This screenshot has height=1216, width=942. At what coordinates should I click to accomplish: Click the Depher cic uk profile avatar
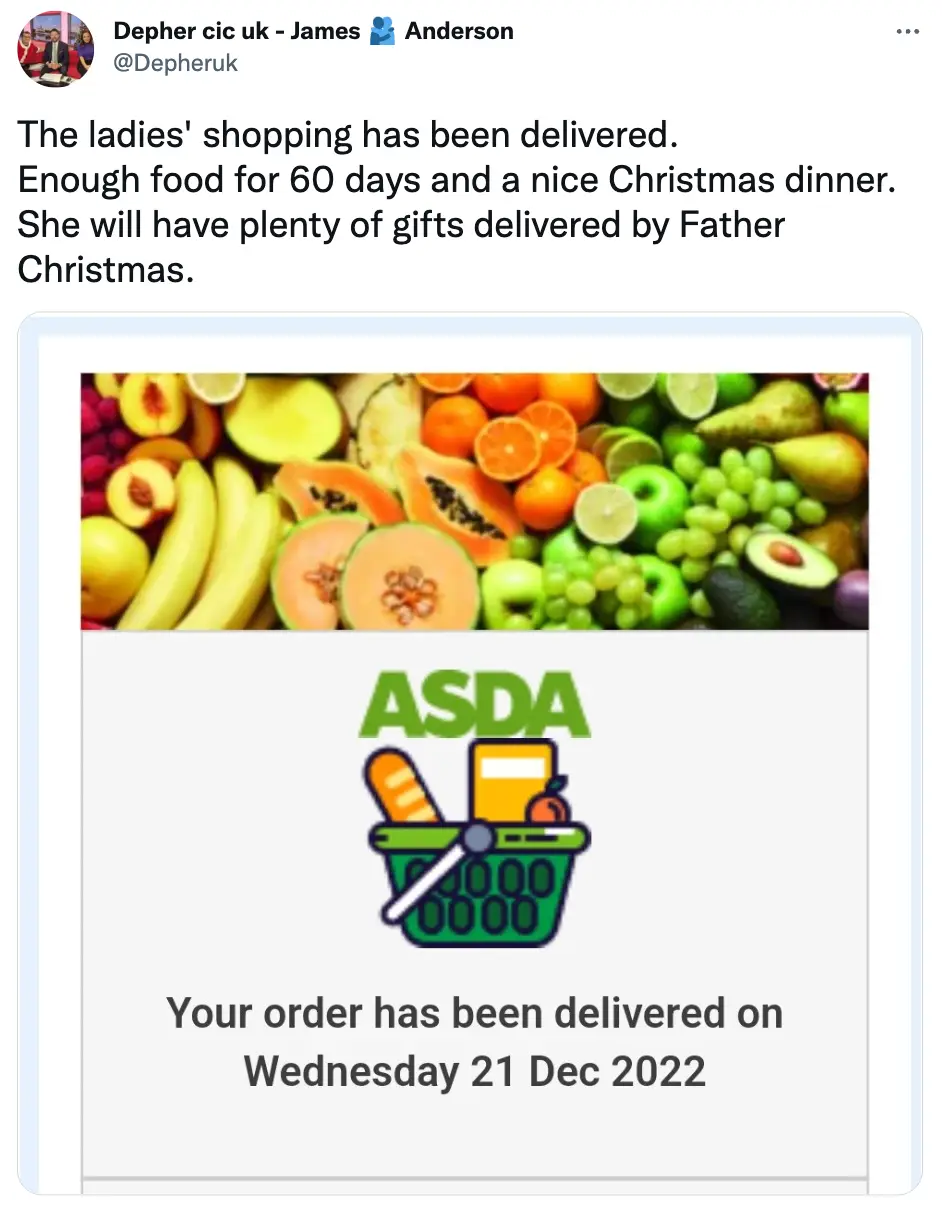coord(55,49)
